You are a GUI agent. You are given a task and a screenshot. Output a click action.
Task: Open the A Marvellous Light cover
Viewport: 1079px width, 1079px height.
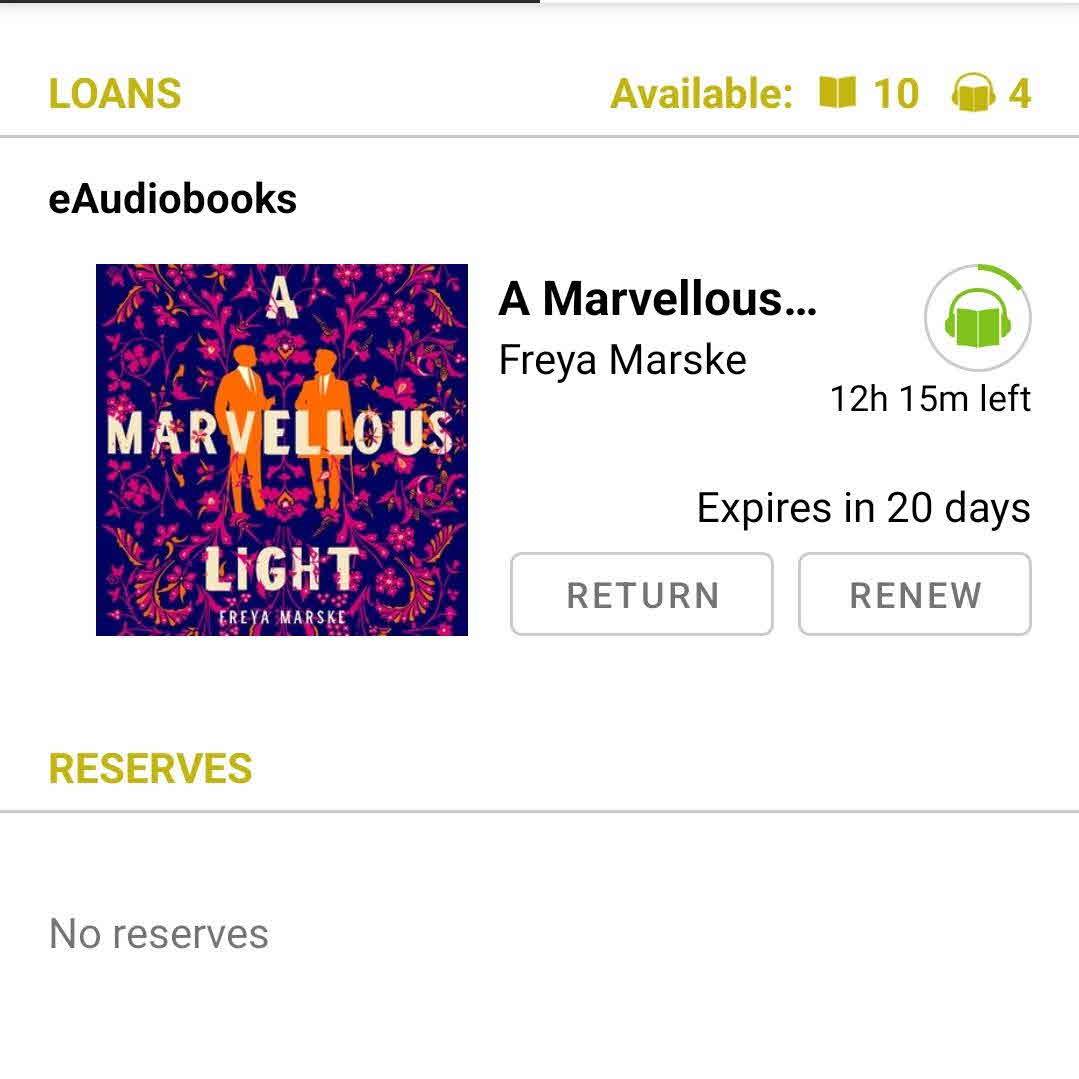point(282,449)
